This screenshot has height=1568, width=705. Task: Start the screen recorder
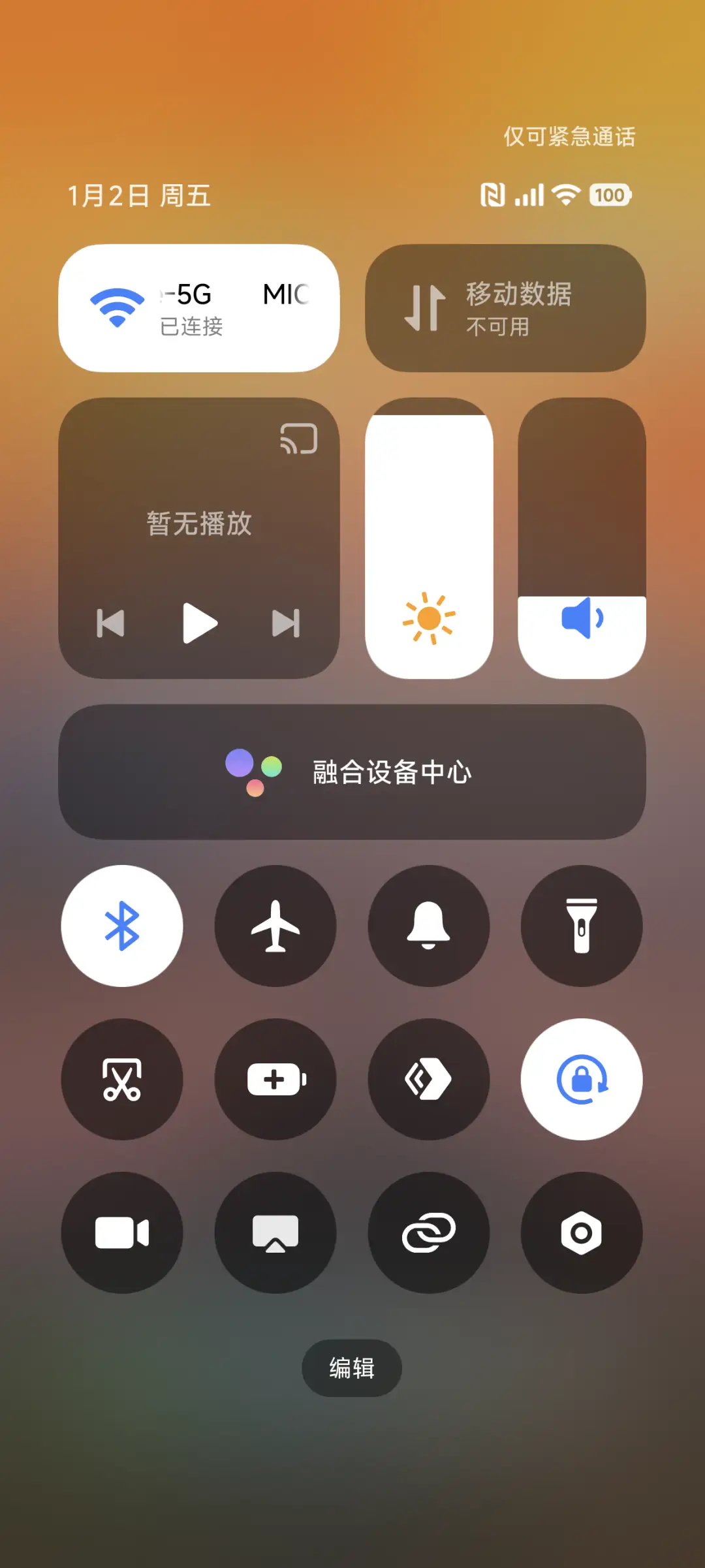point(122,1232)
